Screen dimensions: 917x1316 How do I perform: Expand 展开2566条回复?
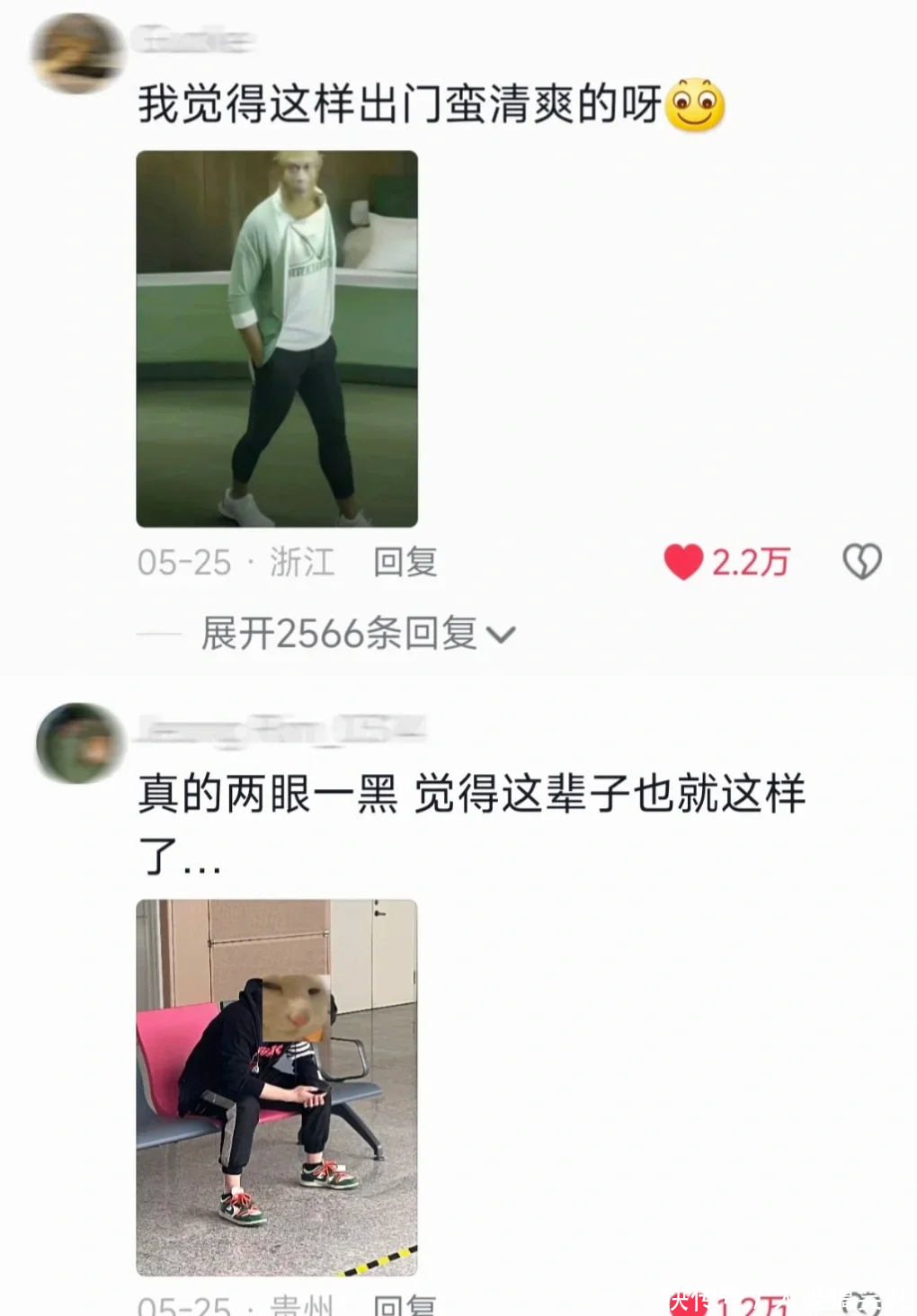(358, 634)
